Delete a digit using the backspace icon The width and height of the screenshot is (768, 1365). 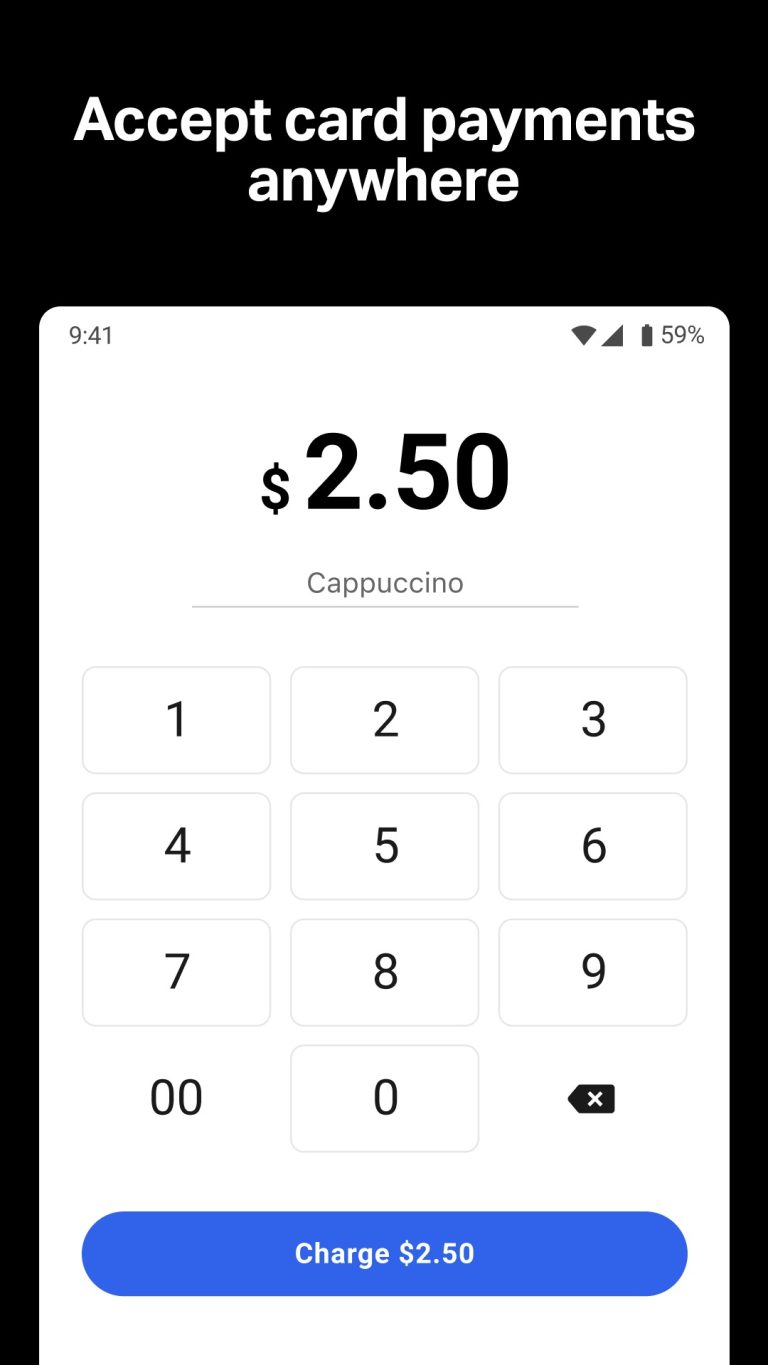click(591, 1098)
